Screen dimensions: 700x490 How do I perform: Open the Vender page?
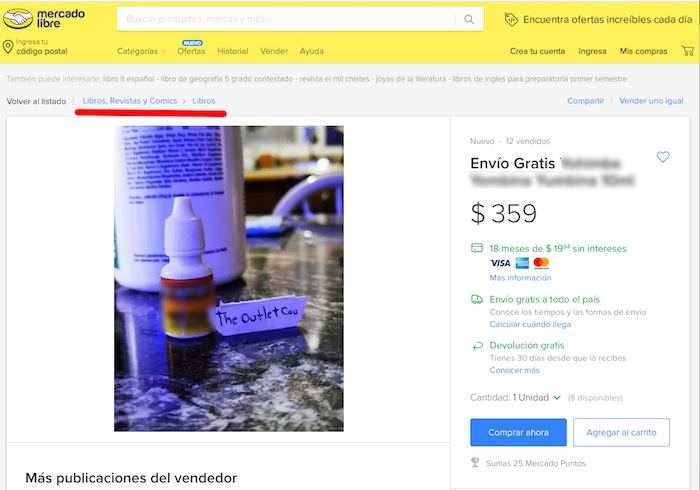(x=273, y=51)
